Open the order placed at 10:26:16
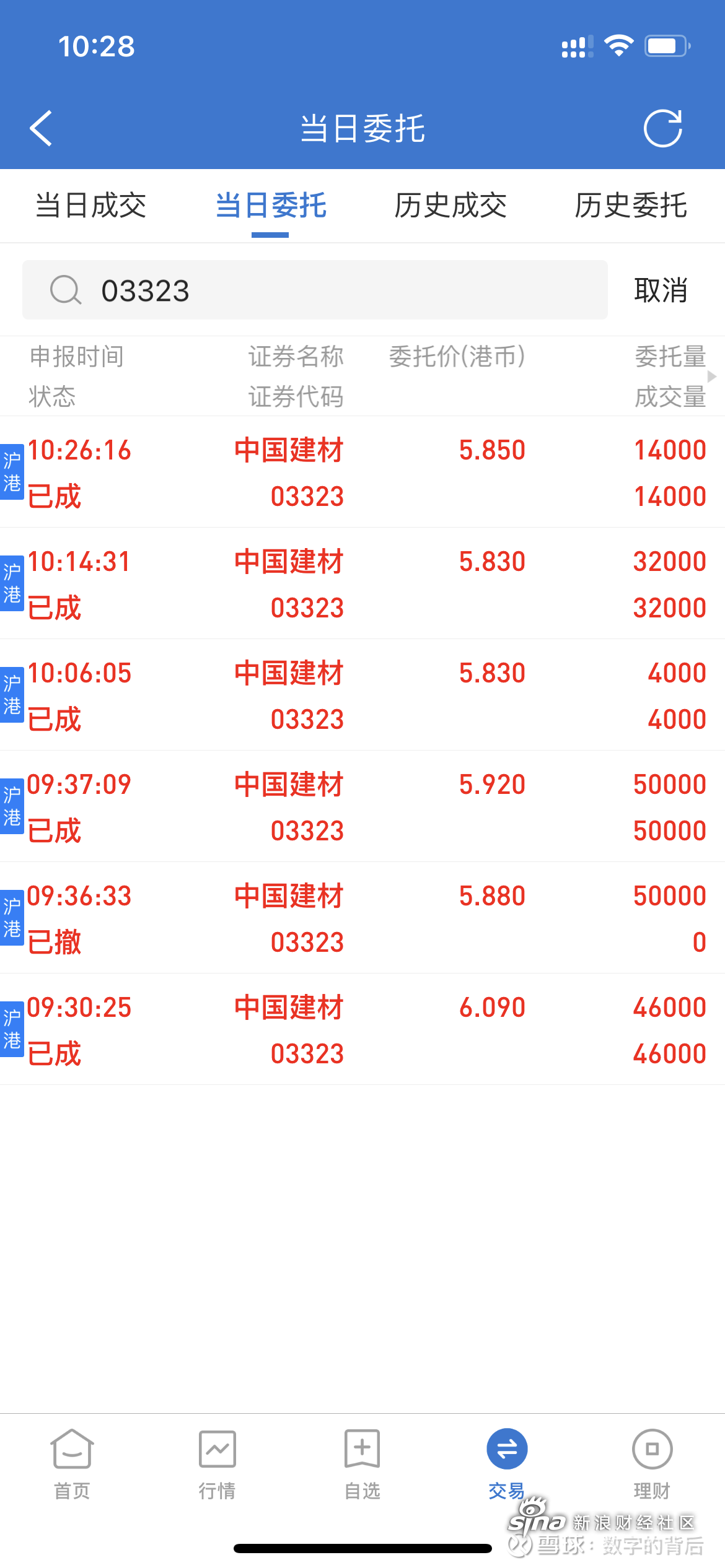 coord(362,472)
